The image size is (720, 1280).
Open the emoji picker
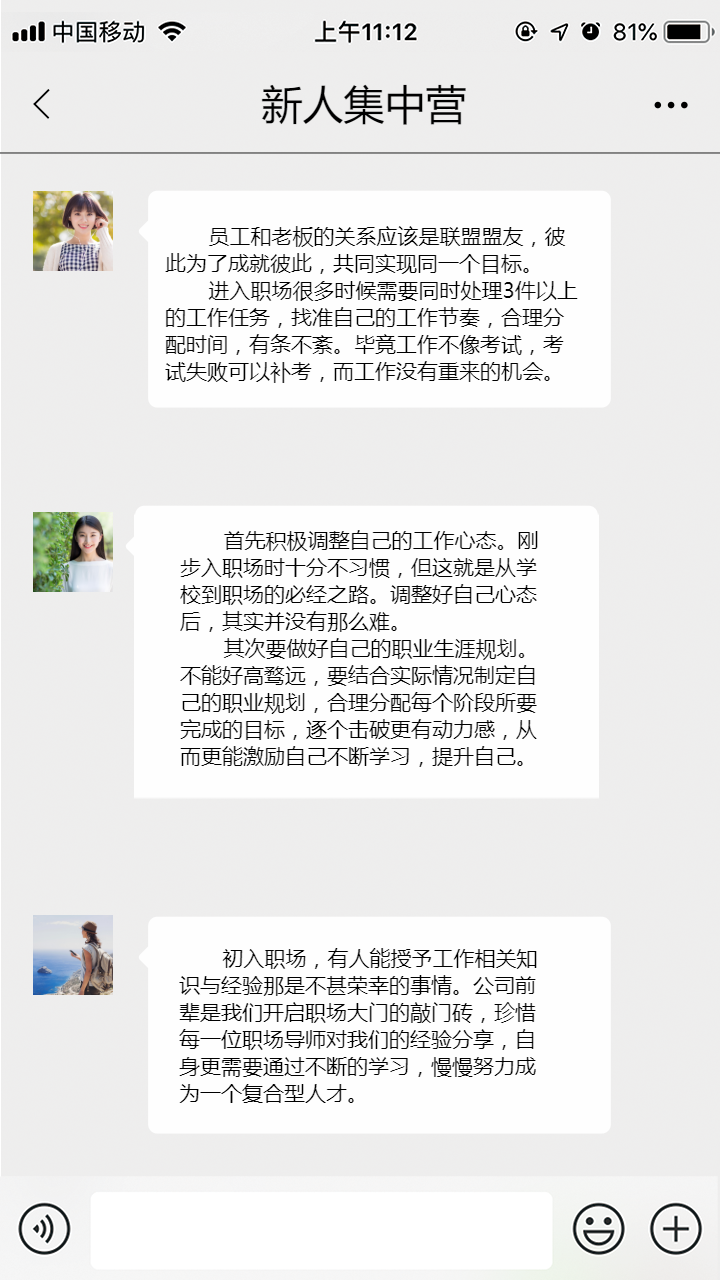click(x=598, y=1228)
